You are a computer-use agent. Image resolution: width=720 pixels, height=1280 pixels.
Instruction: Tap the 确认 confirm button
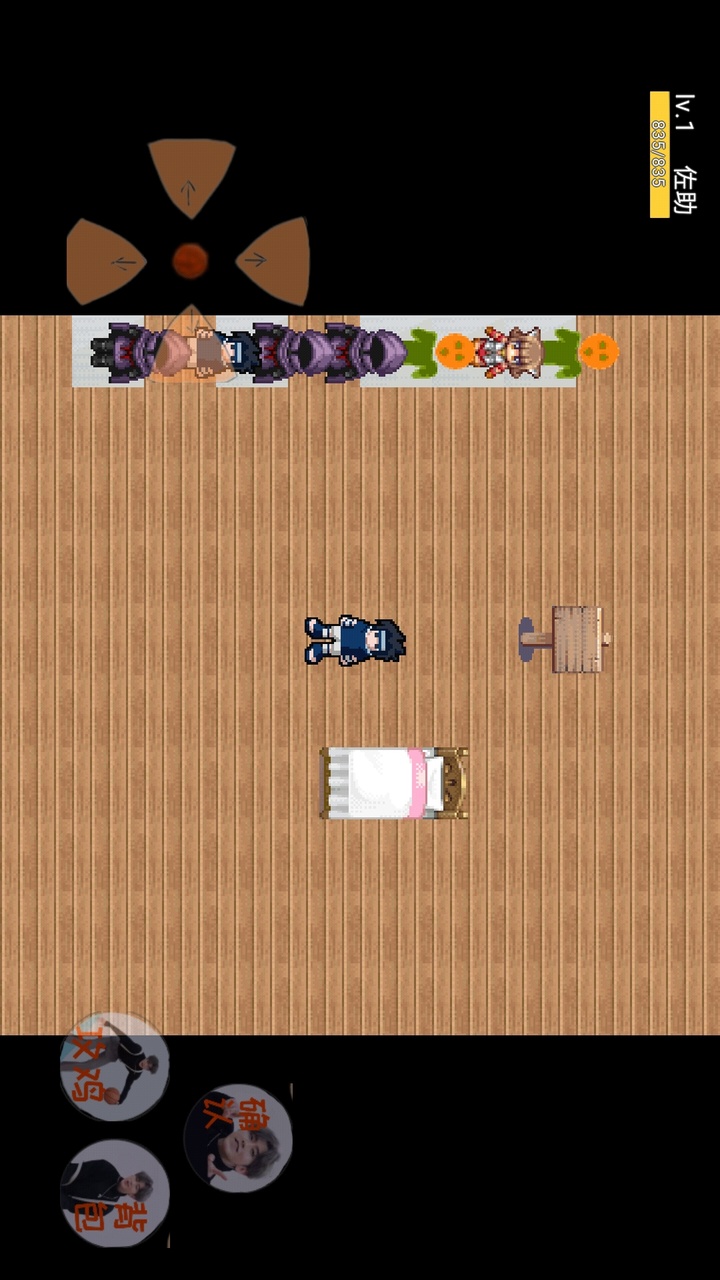click(x=237, y=1138)
